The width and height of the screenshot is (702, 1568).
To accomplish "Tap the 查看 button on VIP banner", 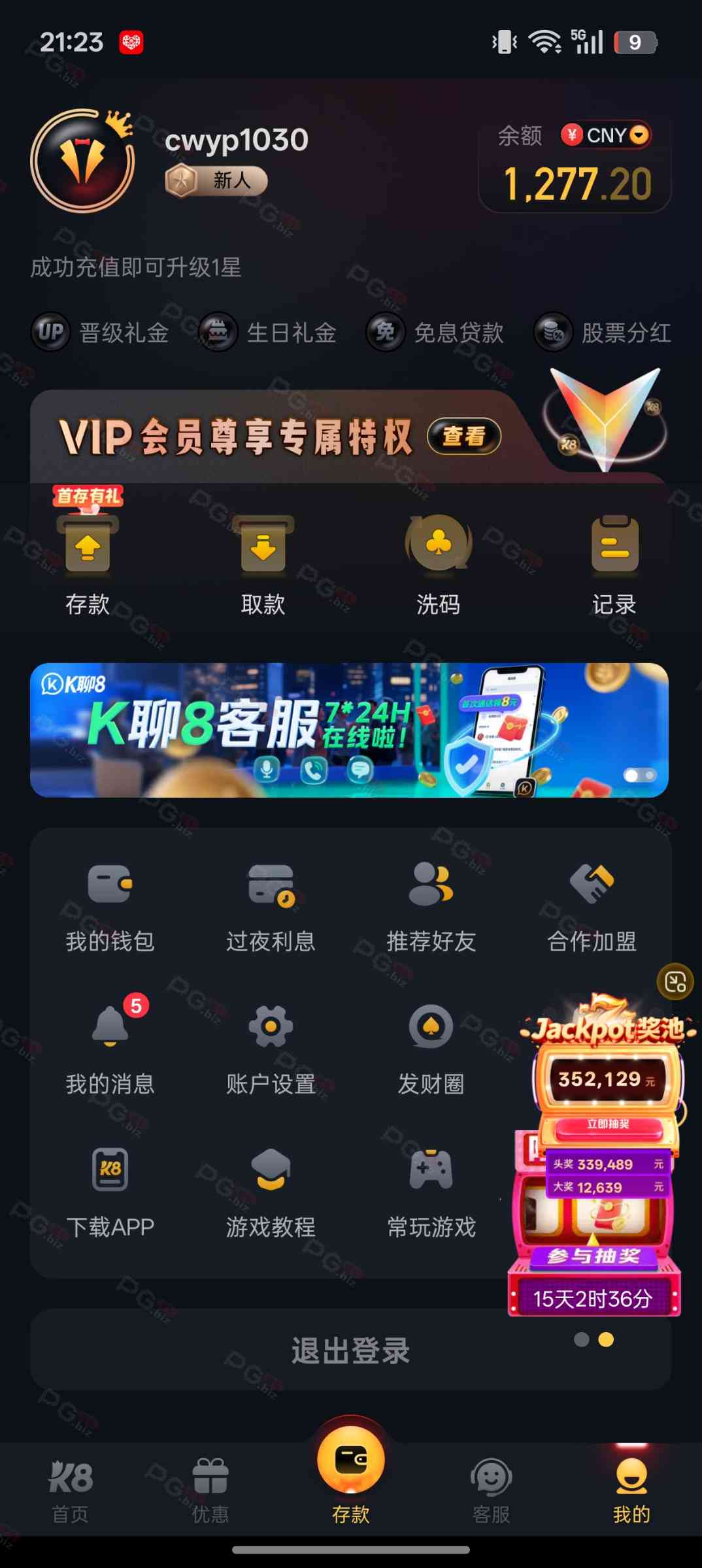I will pos(464,436).
